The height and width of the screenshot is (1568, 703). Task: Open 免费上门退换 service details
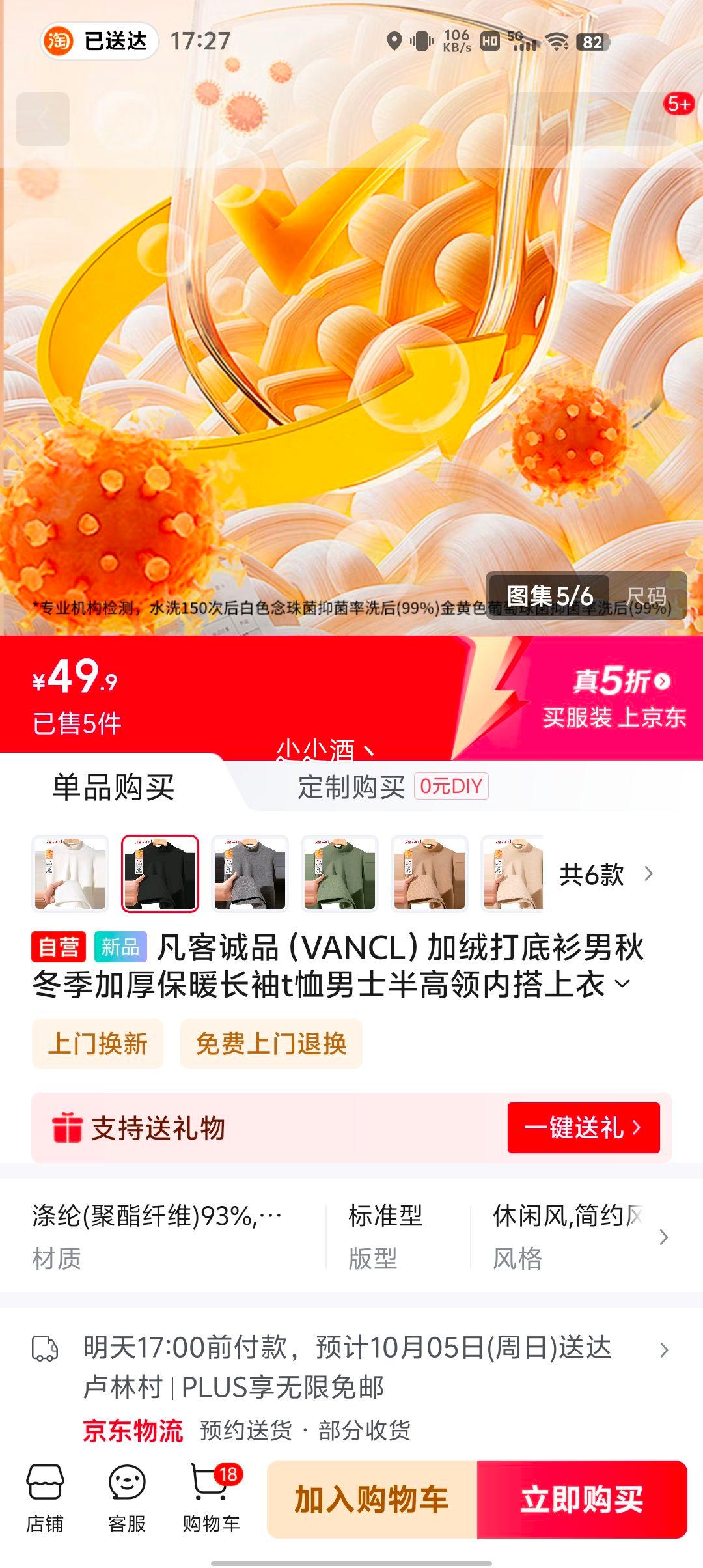271,1044
